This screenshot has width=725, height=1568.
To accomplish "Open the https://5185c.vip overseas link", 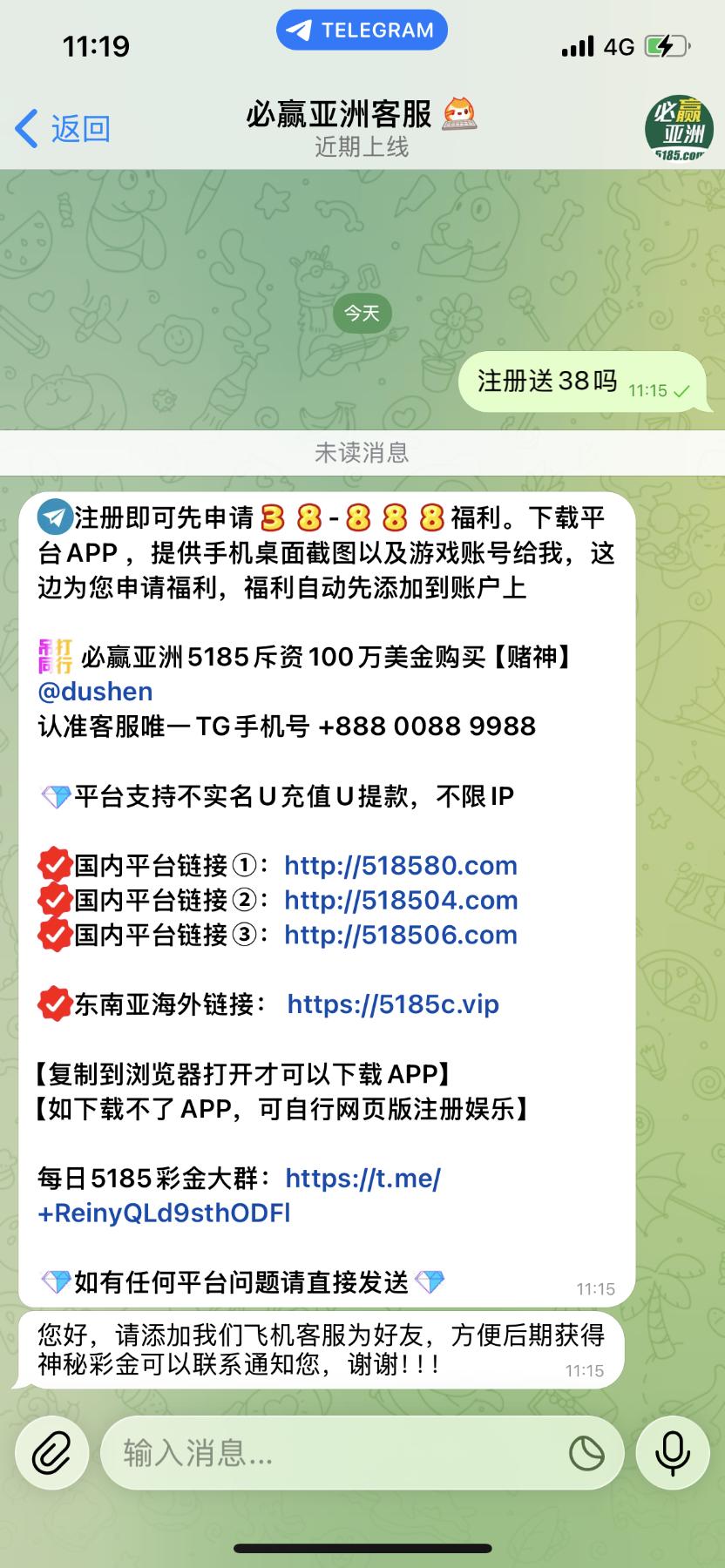I will (x=393, y=1004).
